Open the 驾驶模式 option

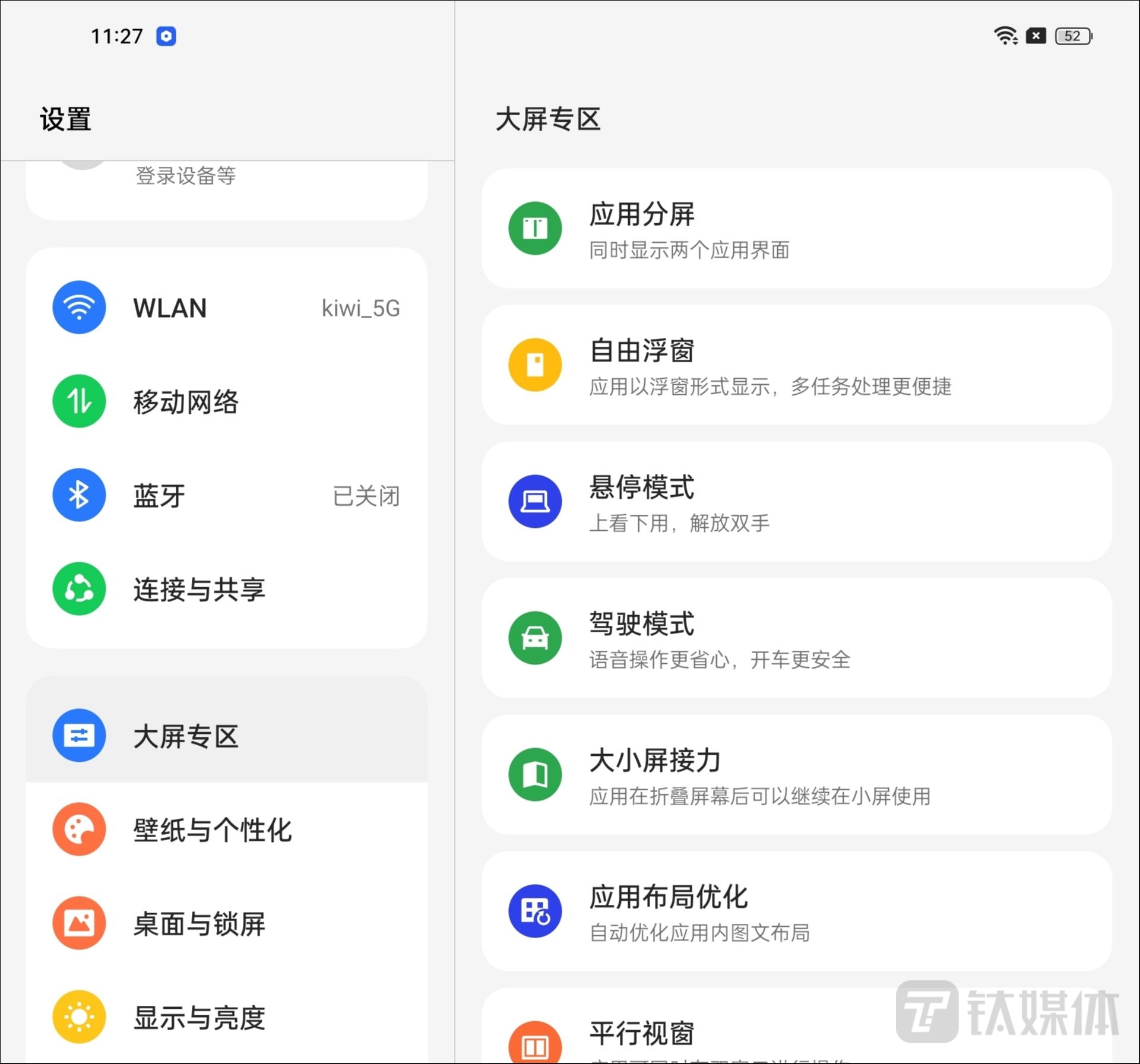pos(796,638)
